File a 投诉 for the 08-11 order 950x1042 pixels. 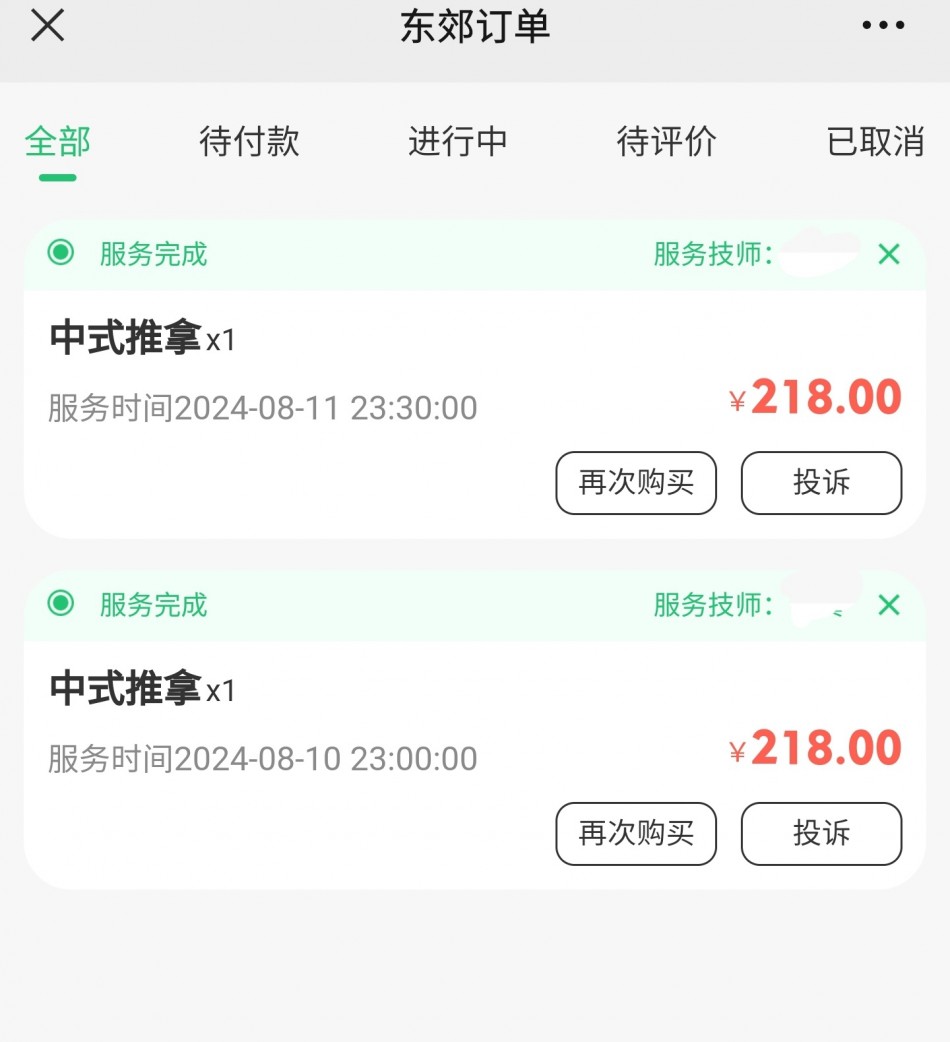(821, 483)
